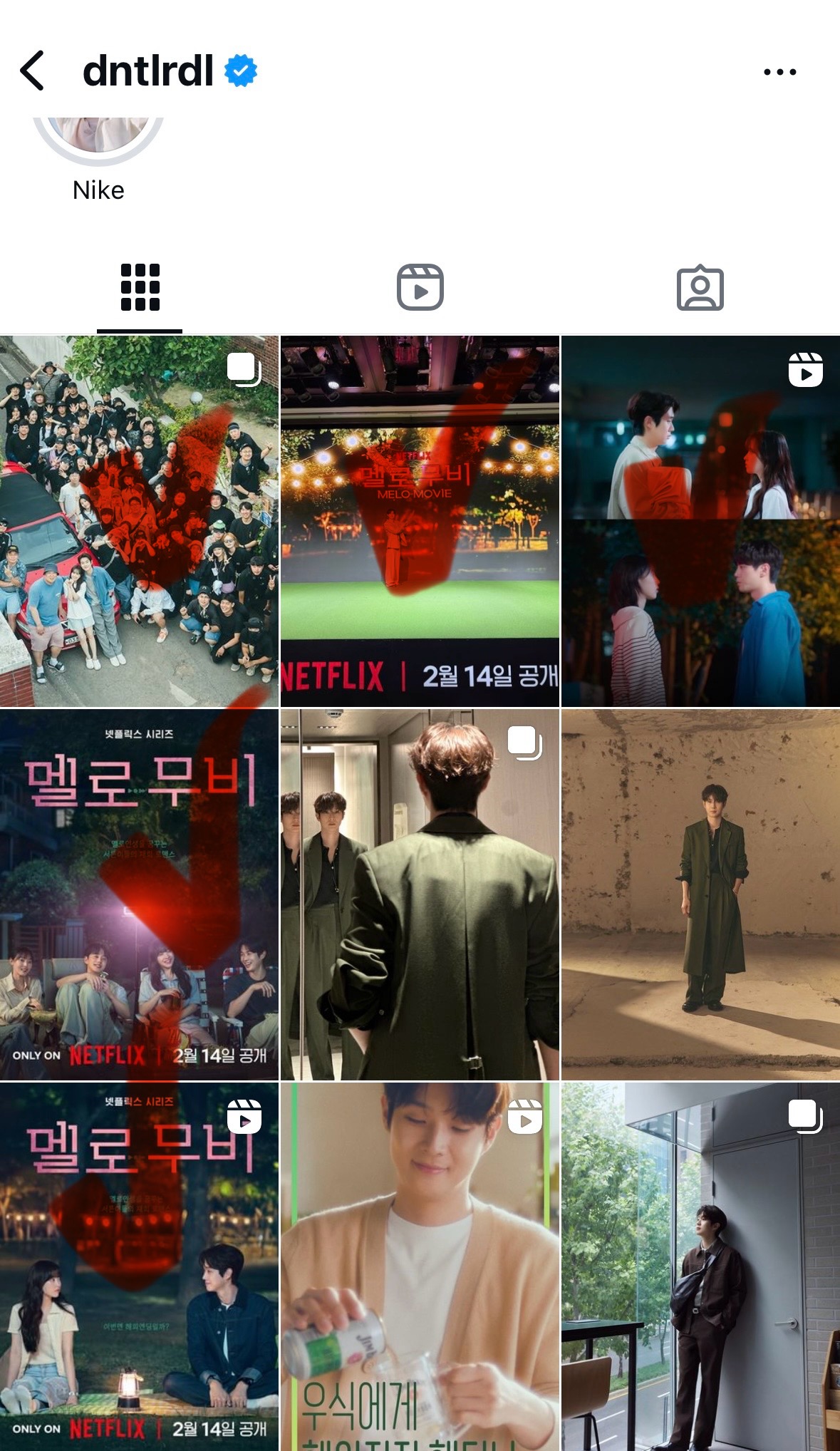The height and width of the screenshot is (1451, 840).
Task: Tap the Reels icon on the couple scene post
Action: coord(806,371)
